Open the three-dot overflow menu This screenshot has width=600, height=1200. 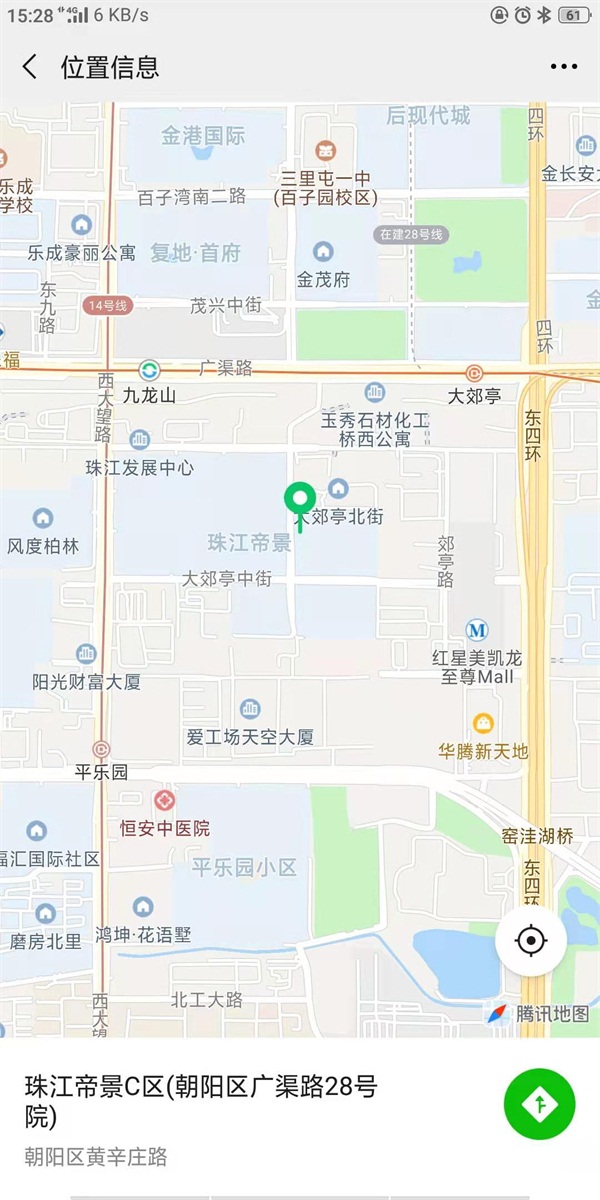click(563, 67)
